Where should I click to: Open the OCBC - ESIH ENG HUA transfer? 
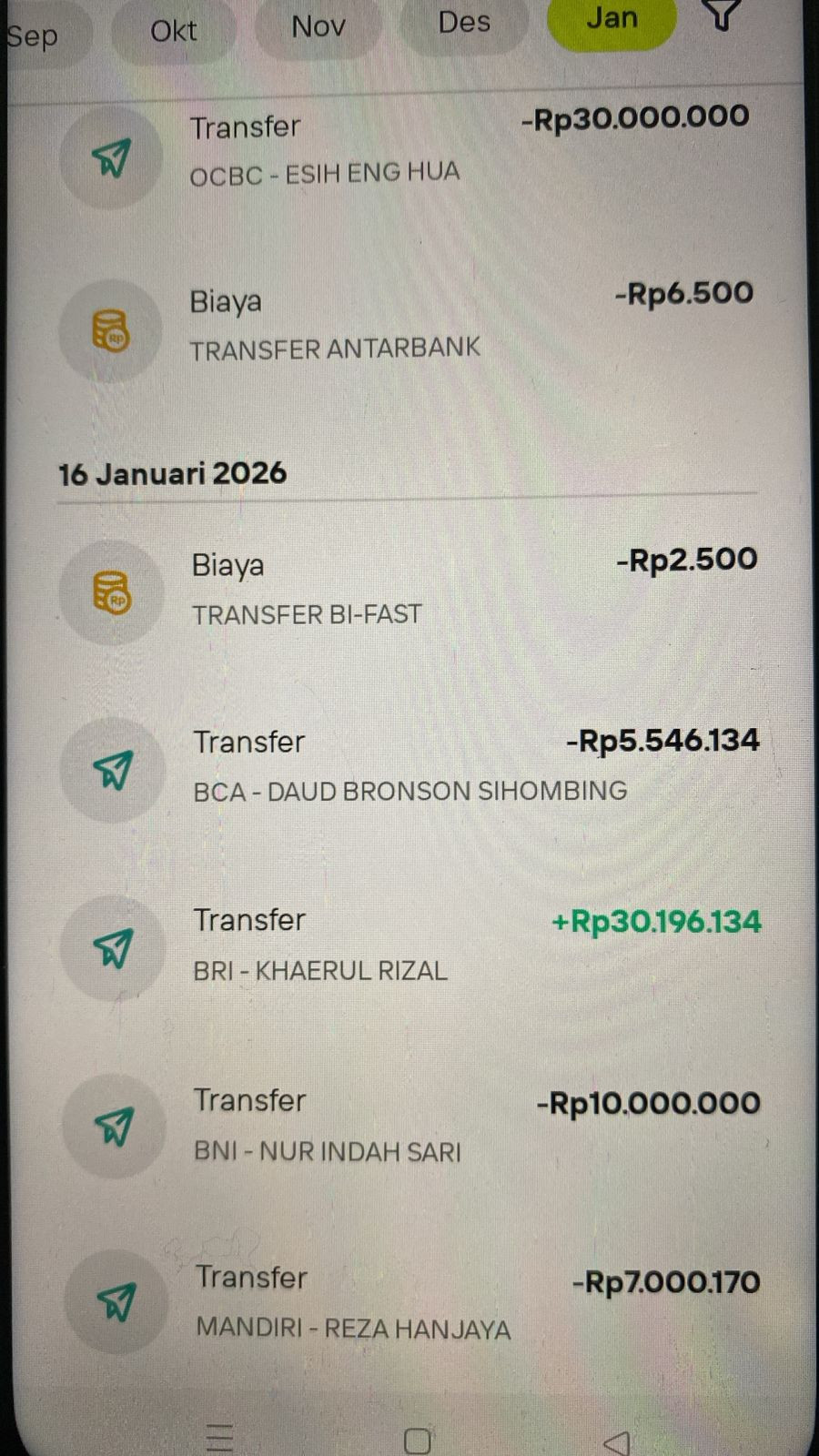(x=409, y=150)
